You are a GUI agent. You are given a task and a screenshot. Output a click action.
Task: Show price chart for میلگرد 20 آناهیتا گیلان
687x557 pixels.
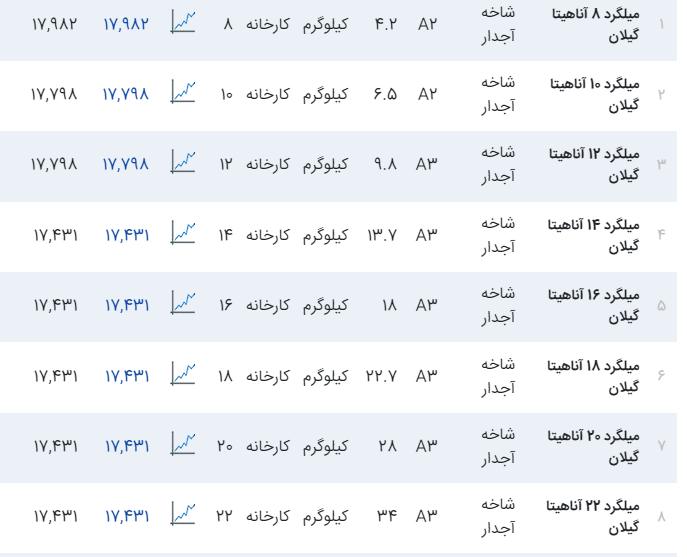coord(183,444)
